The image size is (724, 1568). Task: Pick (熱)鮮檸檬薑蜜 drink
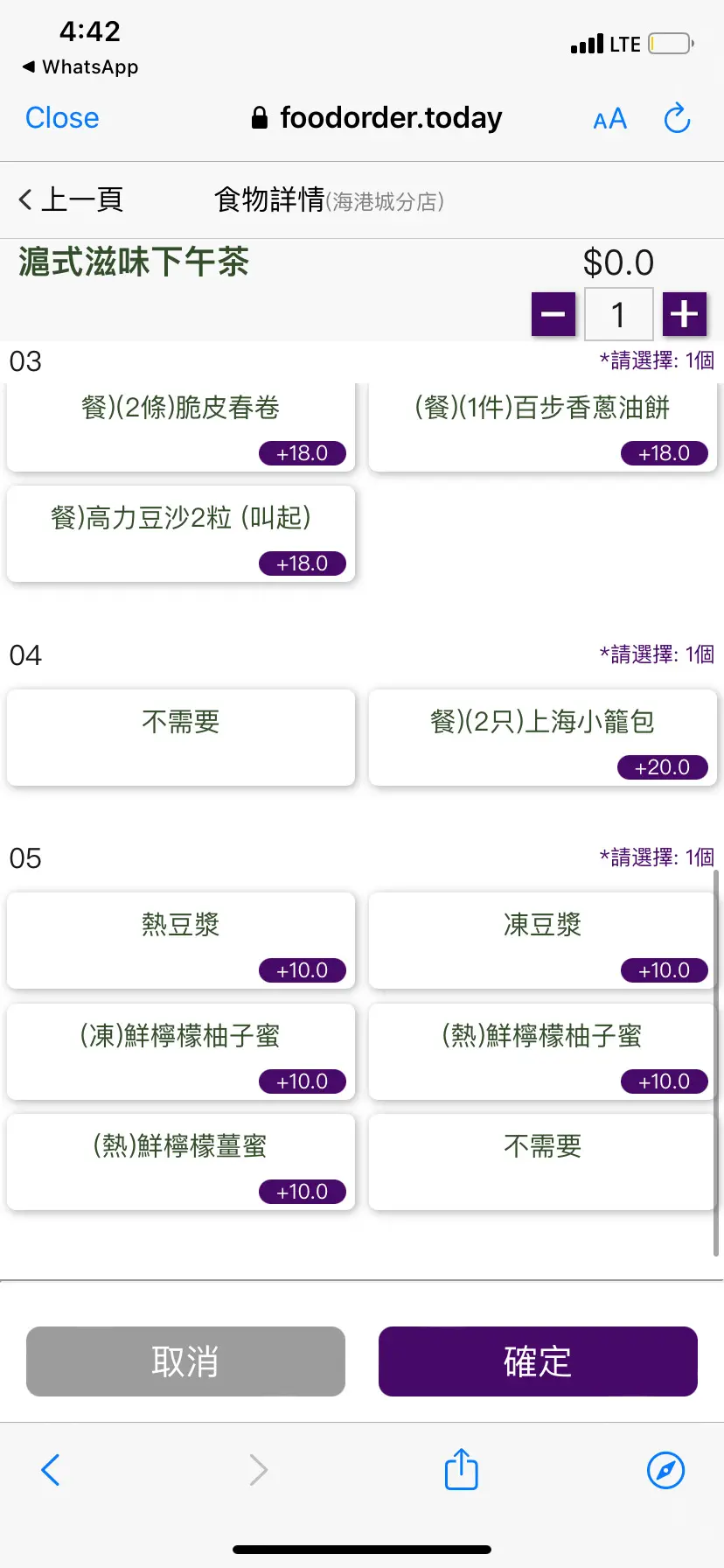181,1162
